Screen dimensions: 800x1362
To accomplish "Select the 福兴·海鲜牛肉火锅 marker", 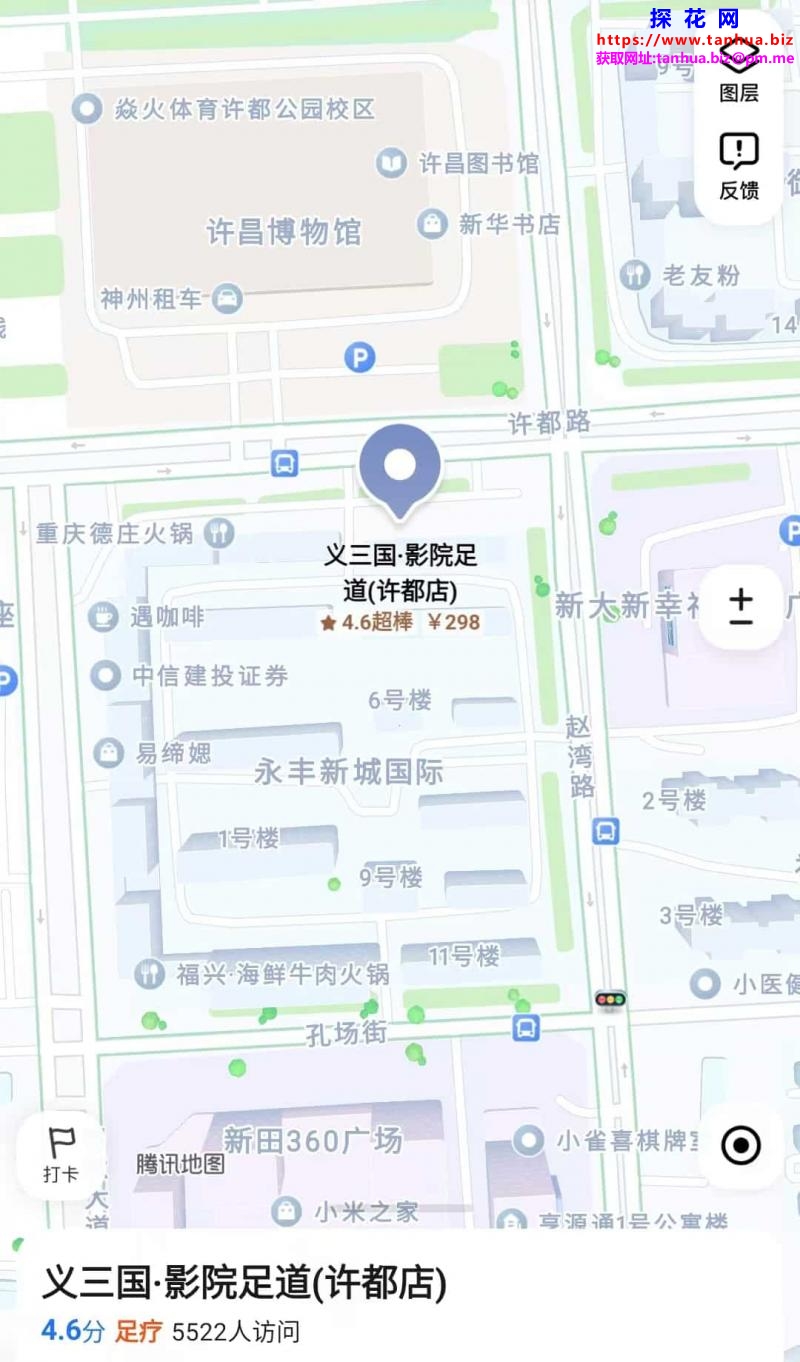I will [149, 973].
